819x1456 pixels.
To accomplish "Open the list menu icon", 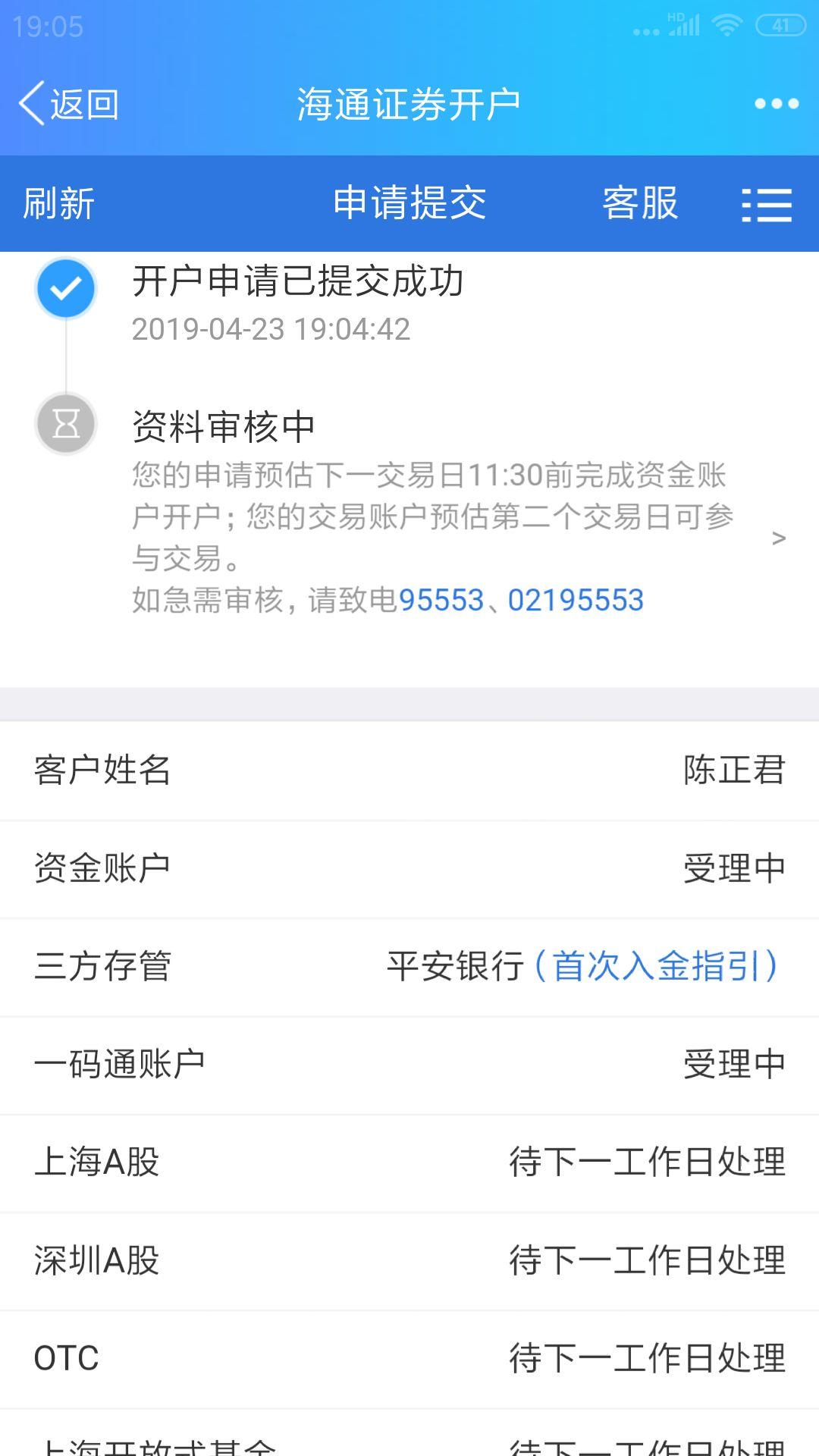I will [767, 205].
